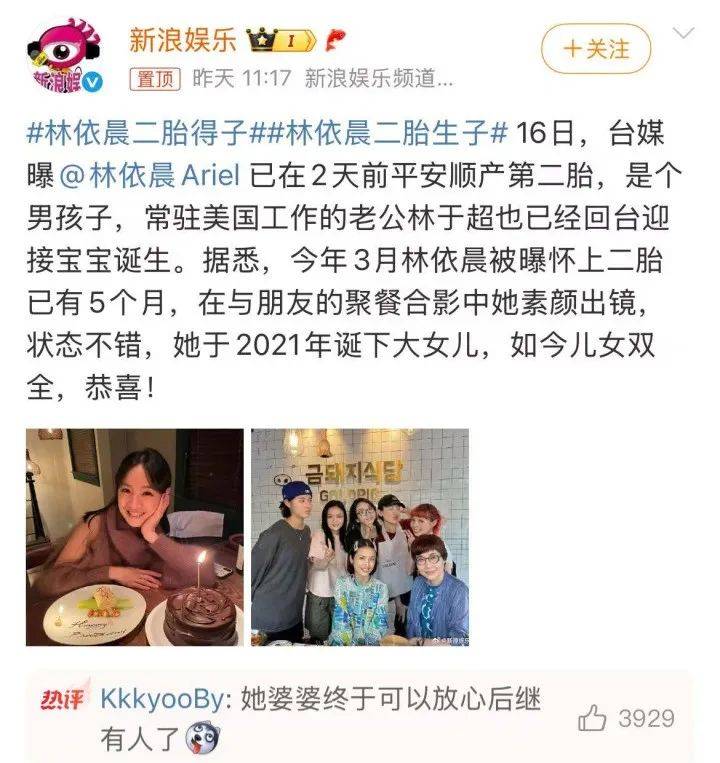Follow 新浪娱乐 with the 关注 button
Image resolution: width=720 pixels, height=763 pixels.
click(x=596, y=48)
